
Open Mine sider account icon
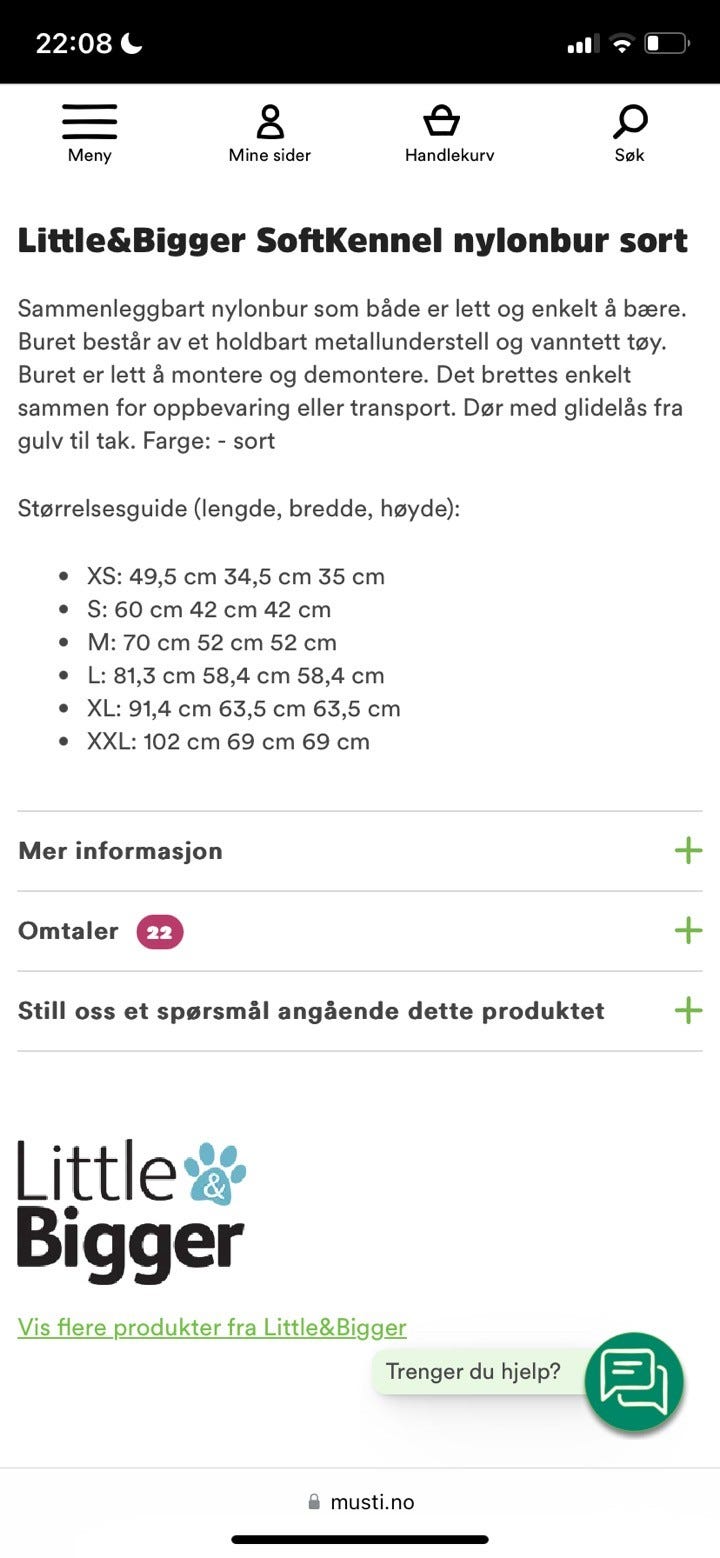point(268,122)
